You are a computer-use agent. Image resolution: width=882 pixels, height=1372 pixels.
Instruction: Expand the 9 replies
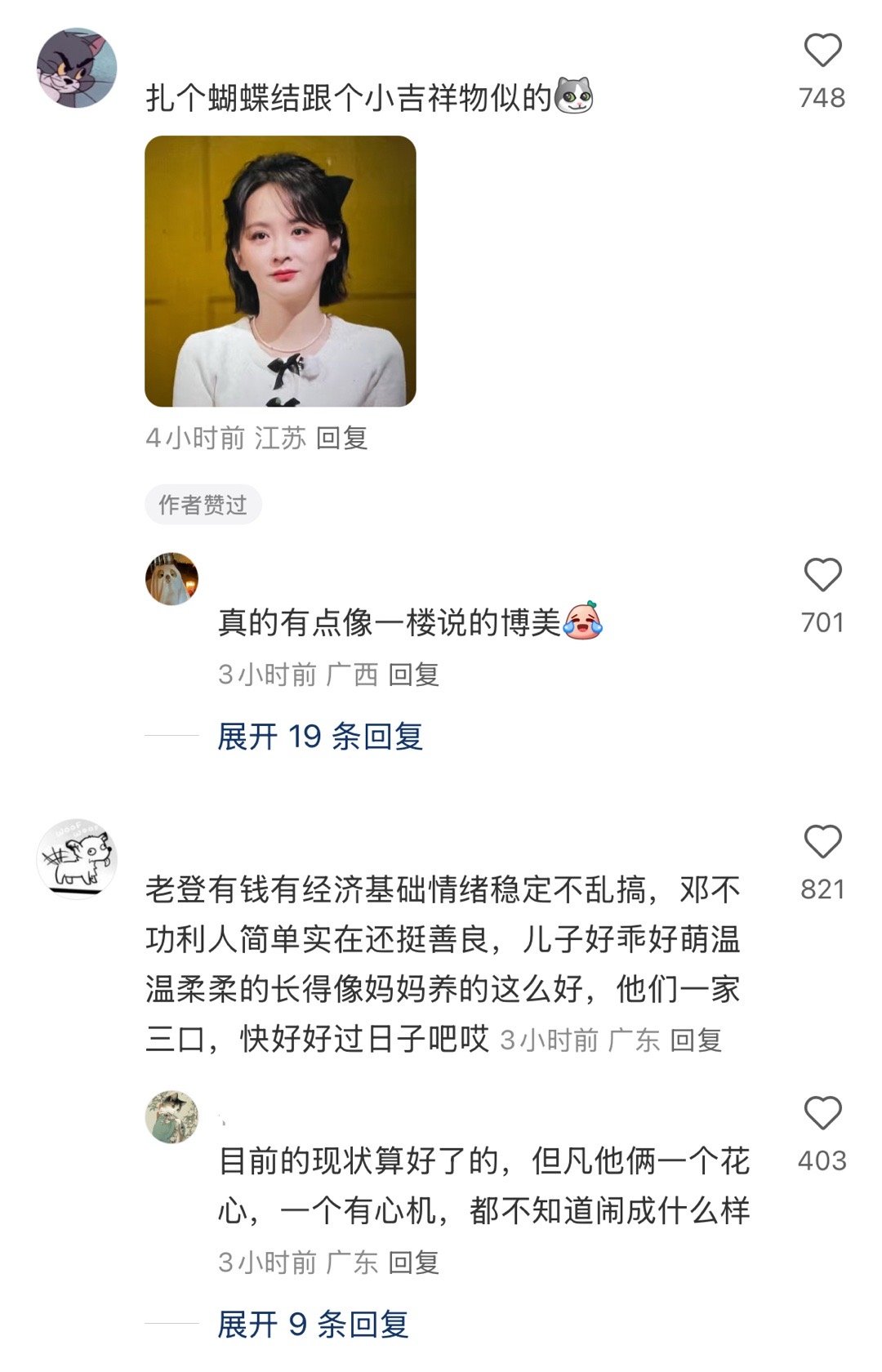tap(313, 1325)
